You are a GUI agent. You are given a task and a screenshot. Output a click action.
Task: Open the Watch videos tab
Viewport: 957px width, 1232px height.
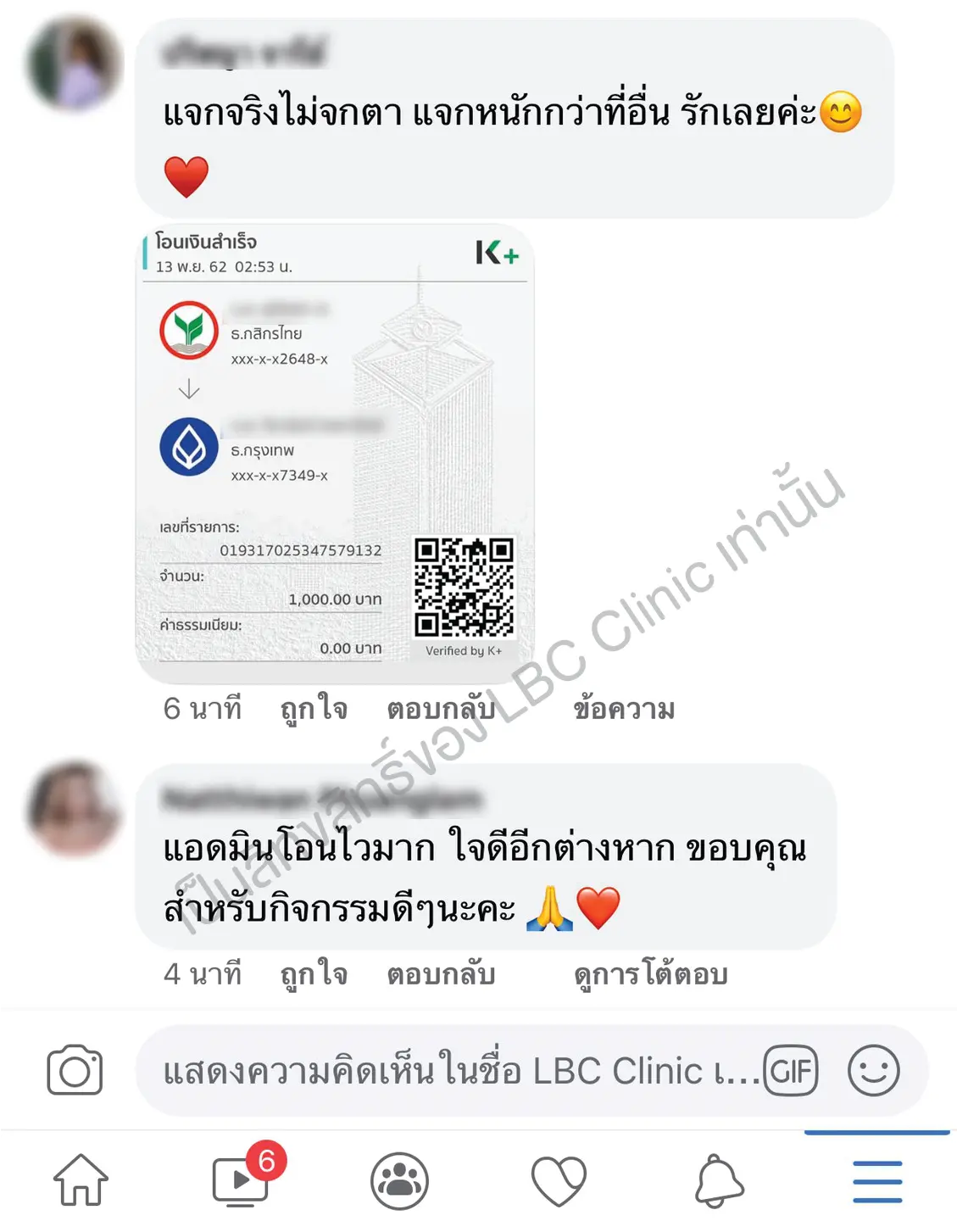(242, 1179)
